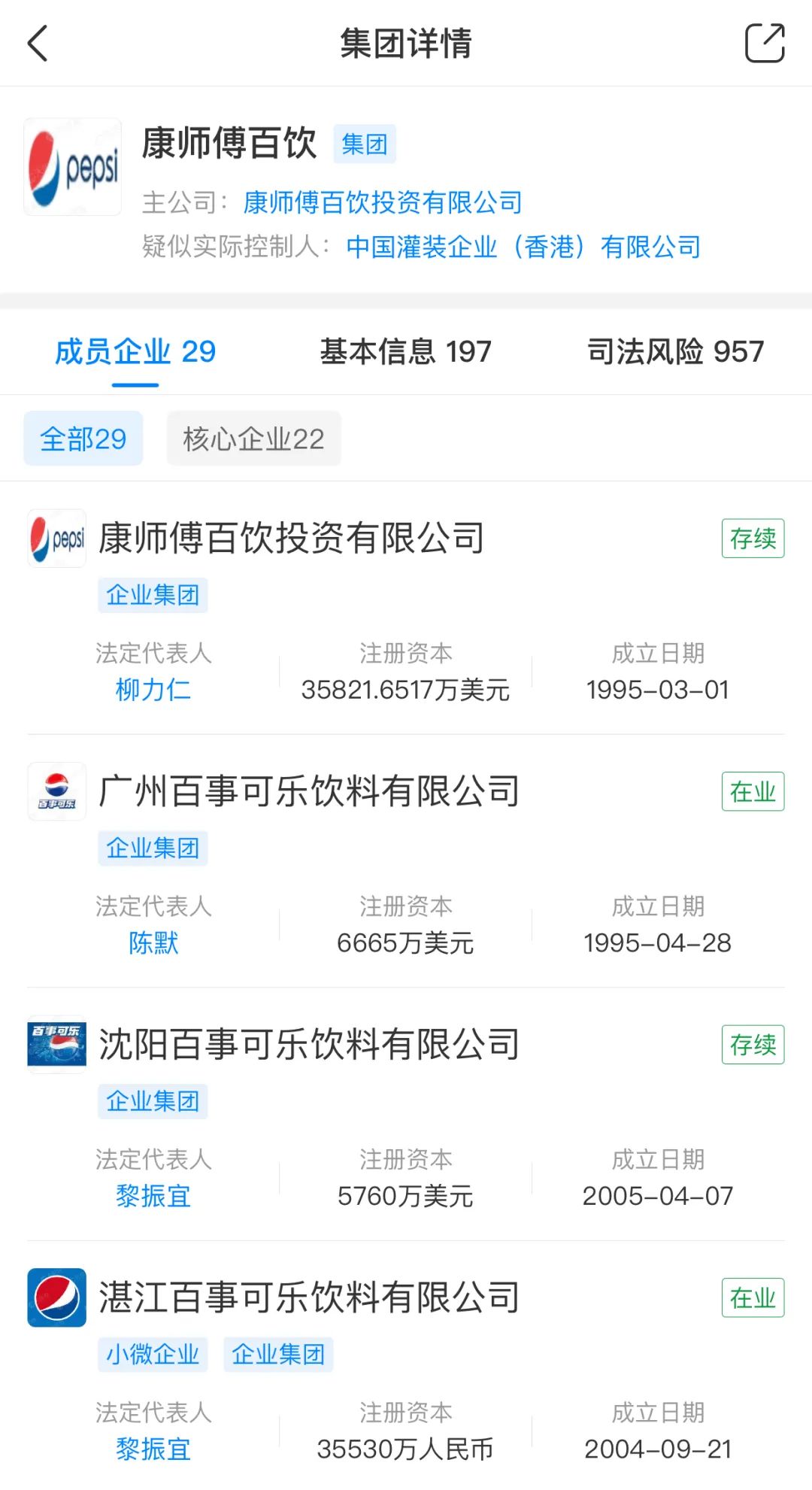Viewport: 812px width, 1490px height.
Task: View 黎振宜 under 湛江百事可乐饮料有限公司
Action: click(153, 1449)
